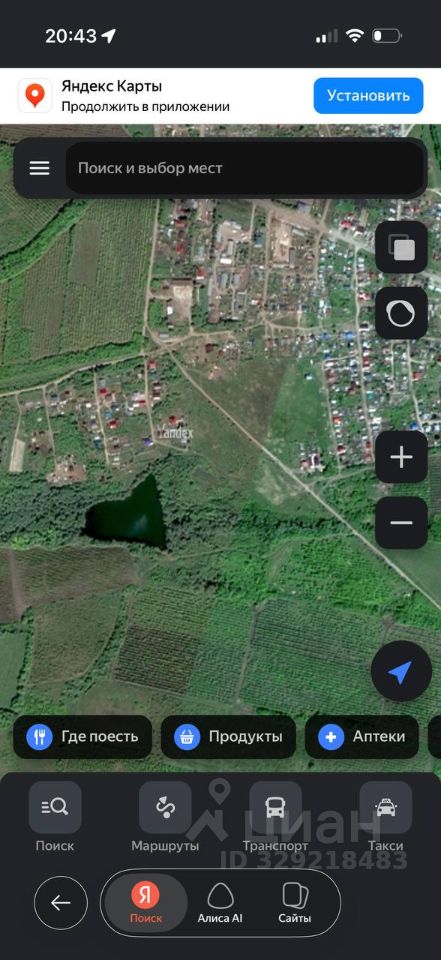
Task: Zoom out with the minus button
Action: (x=401, y=523)
